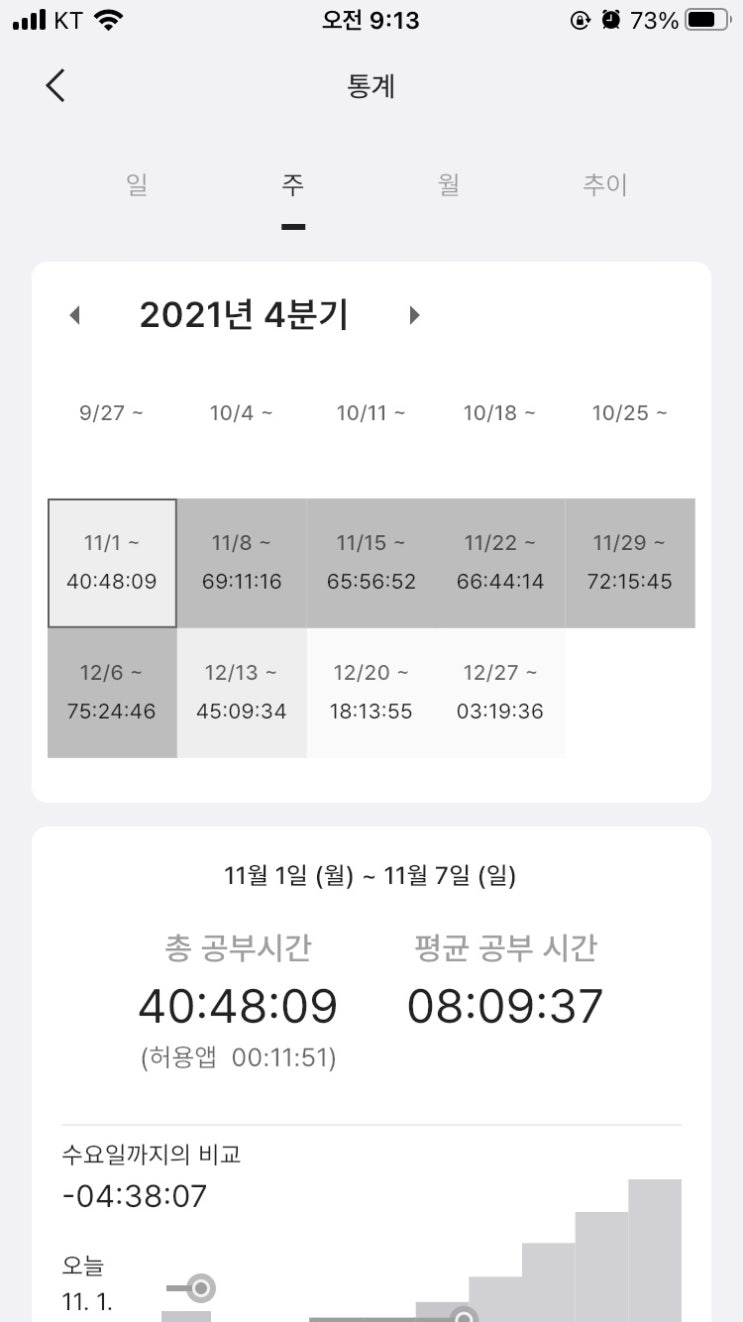
Task: Select the 11/29 week with 72:15:45
Action: coord(630,563)
